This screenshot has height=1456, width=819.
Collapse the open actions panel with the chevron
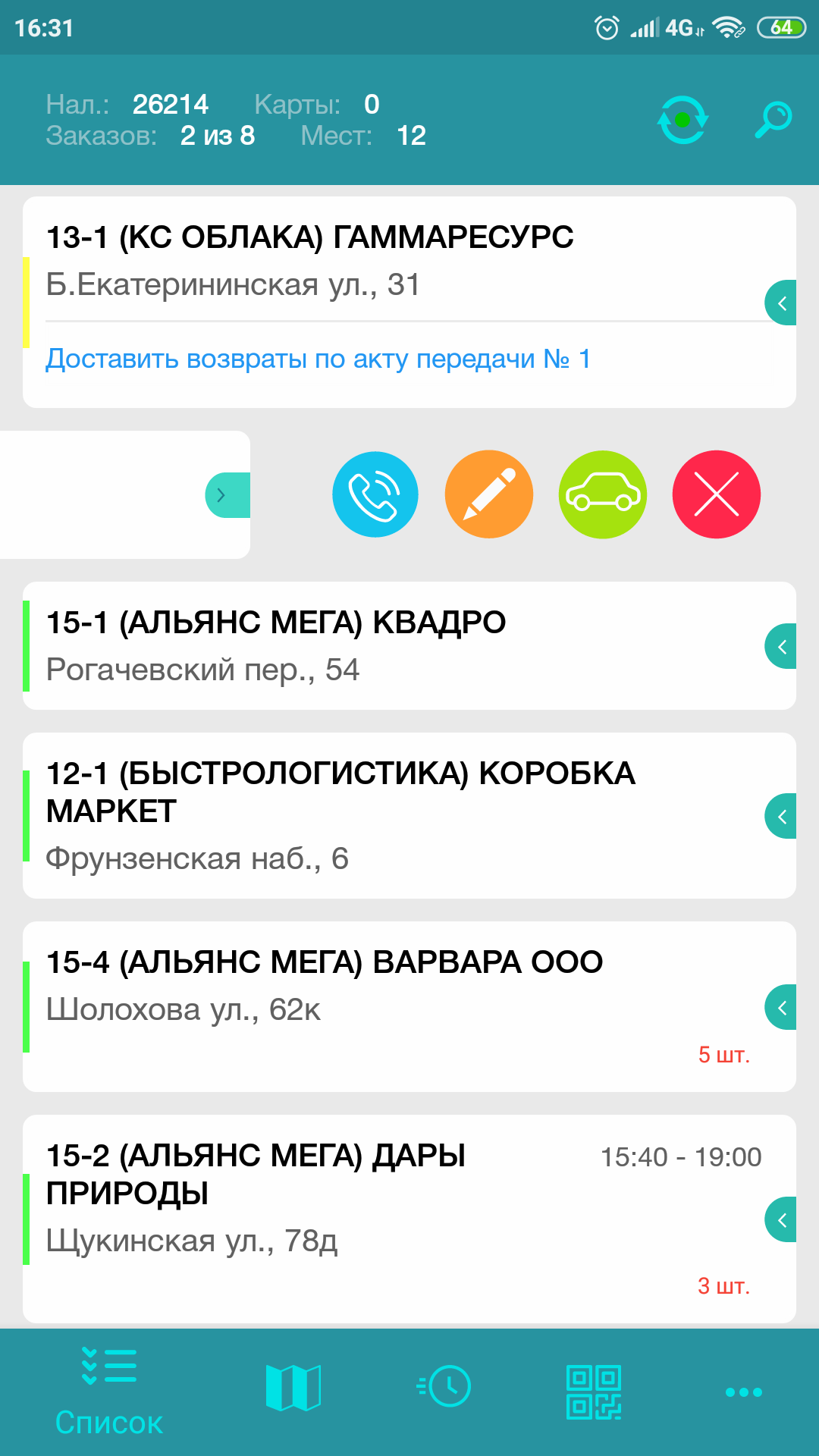(x=221, y=494)
